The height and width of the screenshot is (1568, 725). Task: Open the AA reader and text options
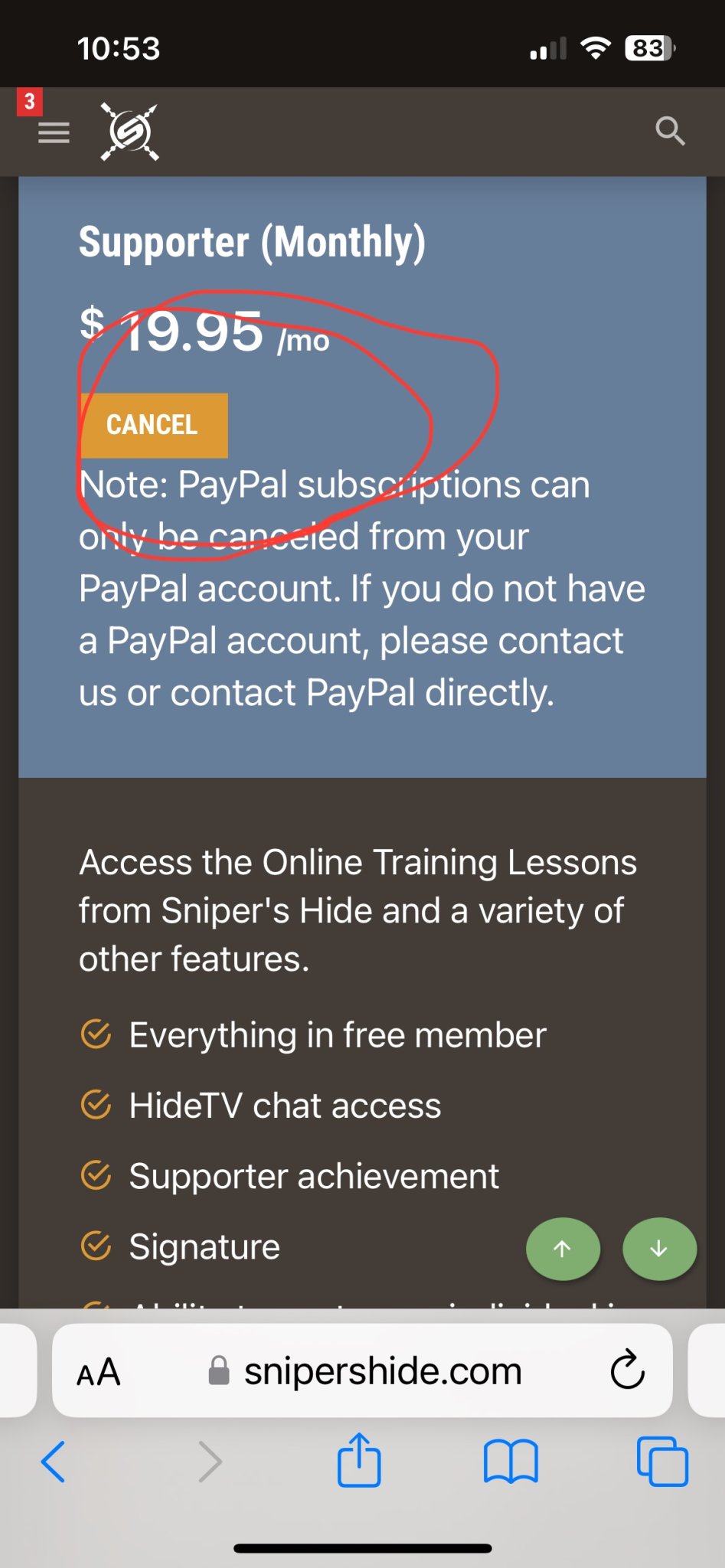click(99, 1372)
